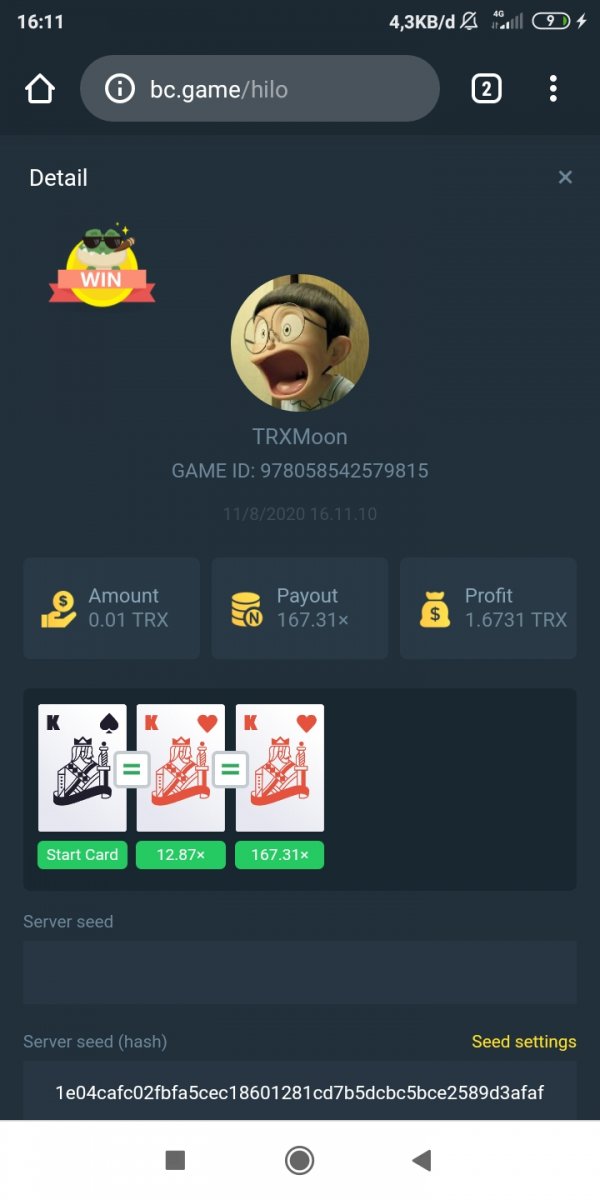Viewport: 600px width, 1200px height.
Task: Open Seed settings link
Action: tap(524, 1042)
